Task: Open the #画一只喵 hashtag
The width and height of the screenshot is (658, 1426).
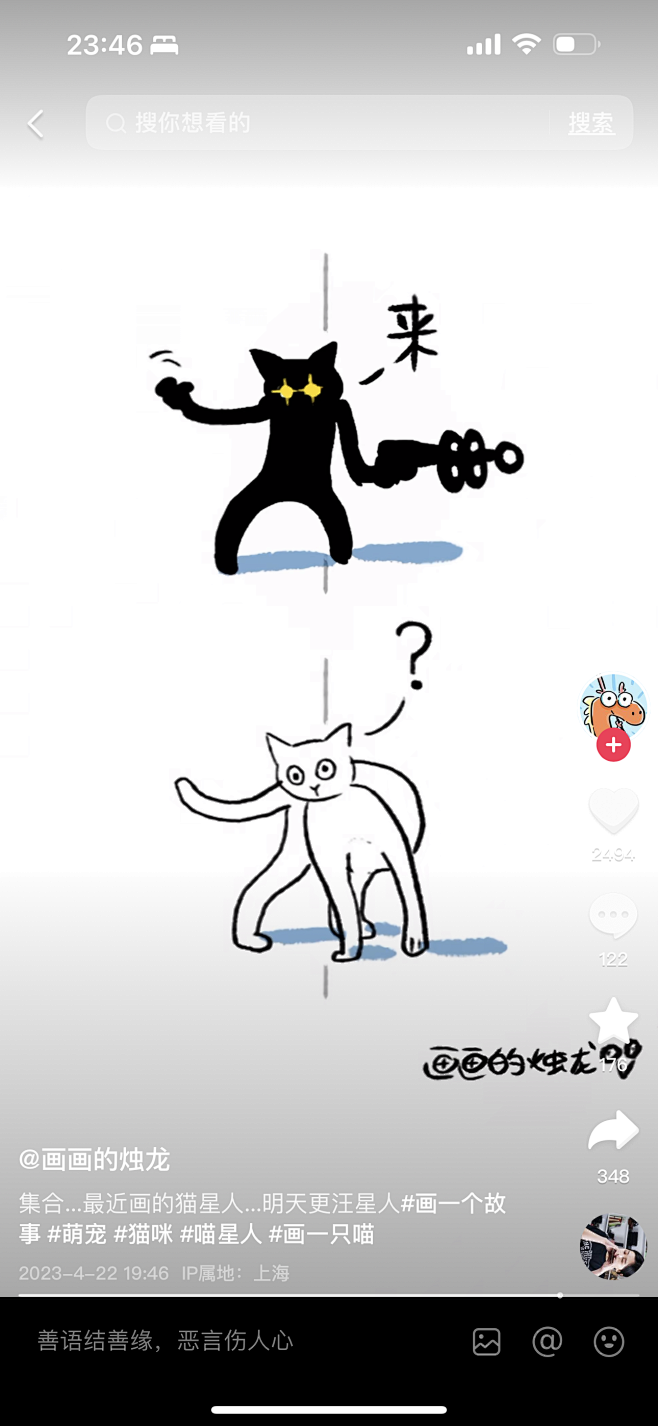Action: click(x=322, y=1234)
